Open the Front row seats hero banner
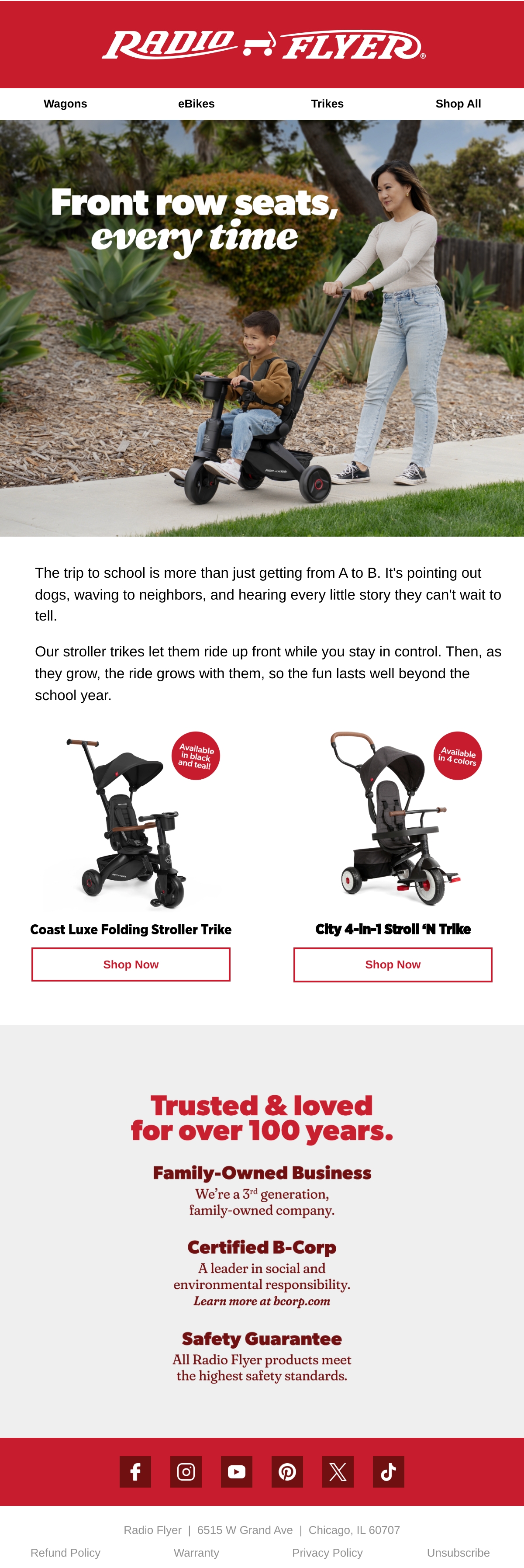Viewport: 524px width, 1568px height. (262, 327)
